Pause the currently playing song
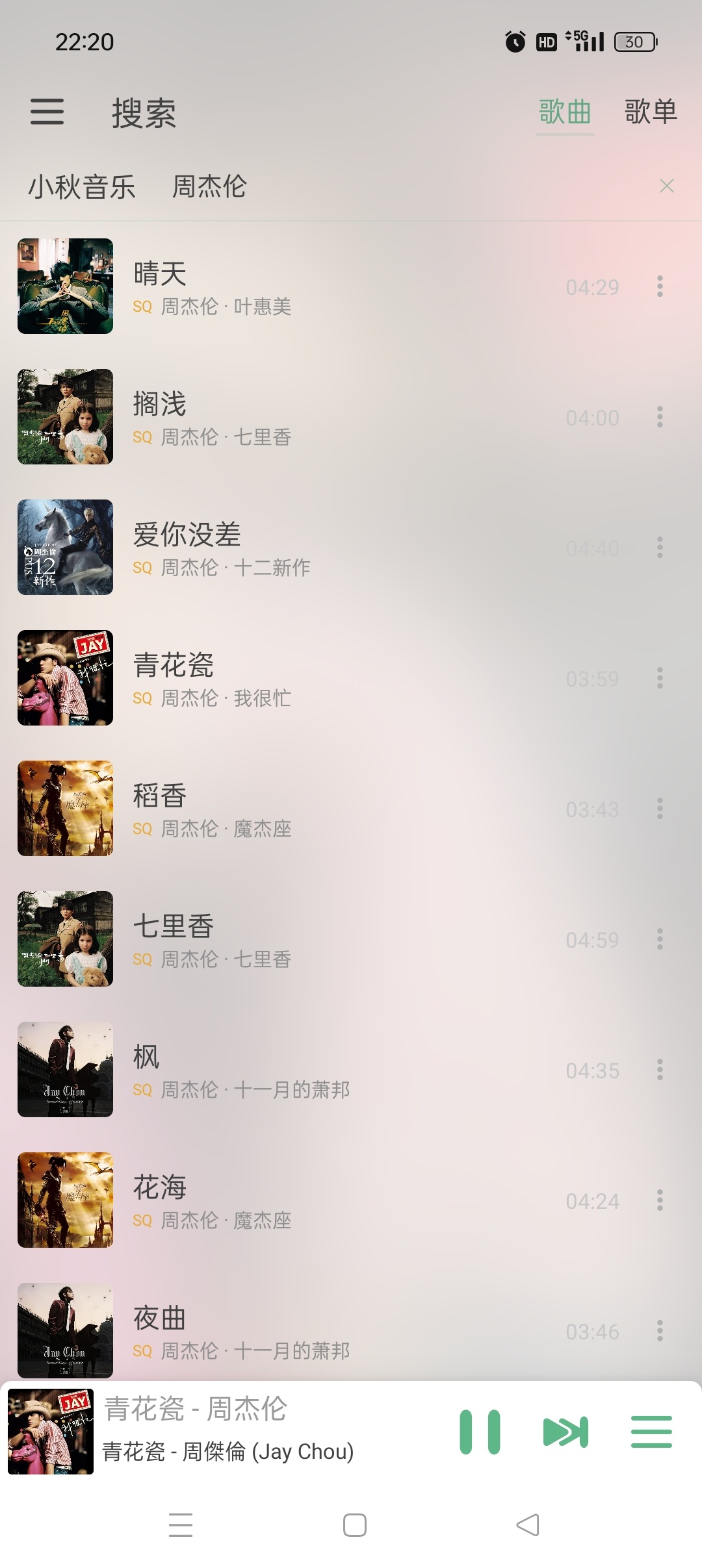This screenshot has height=1568, width=702. (480, 1432)
